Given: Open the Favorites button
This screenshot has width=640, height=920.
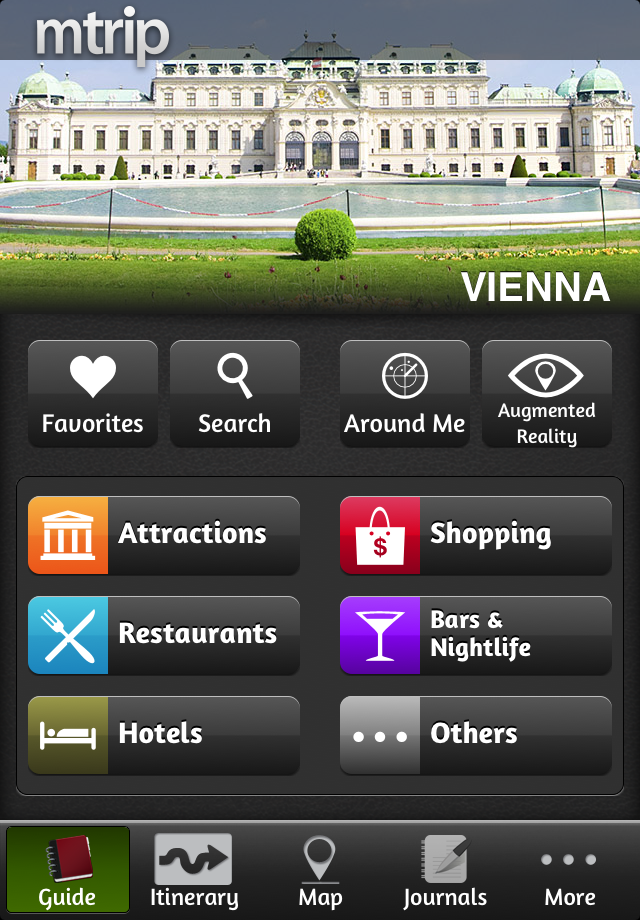Looking at the screenshot, I should pyautogui.click(x=93, y=394).
